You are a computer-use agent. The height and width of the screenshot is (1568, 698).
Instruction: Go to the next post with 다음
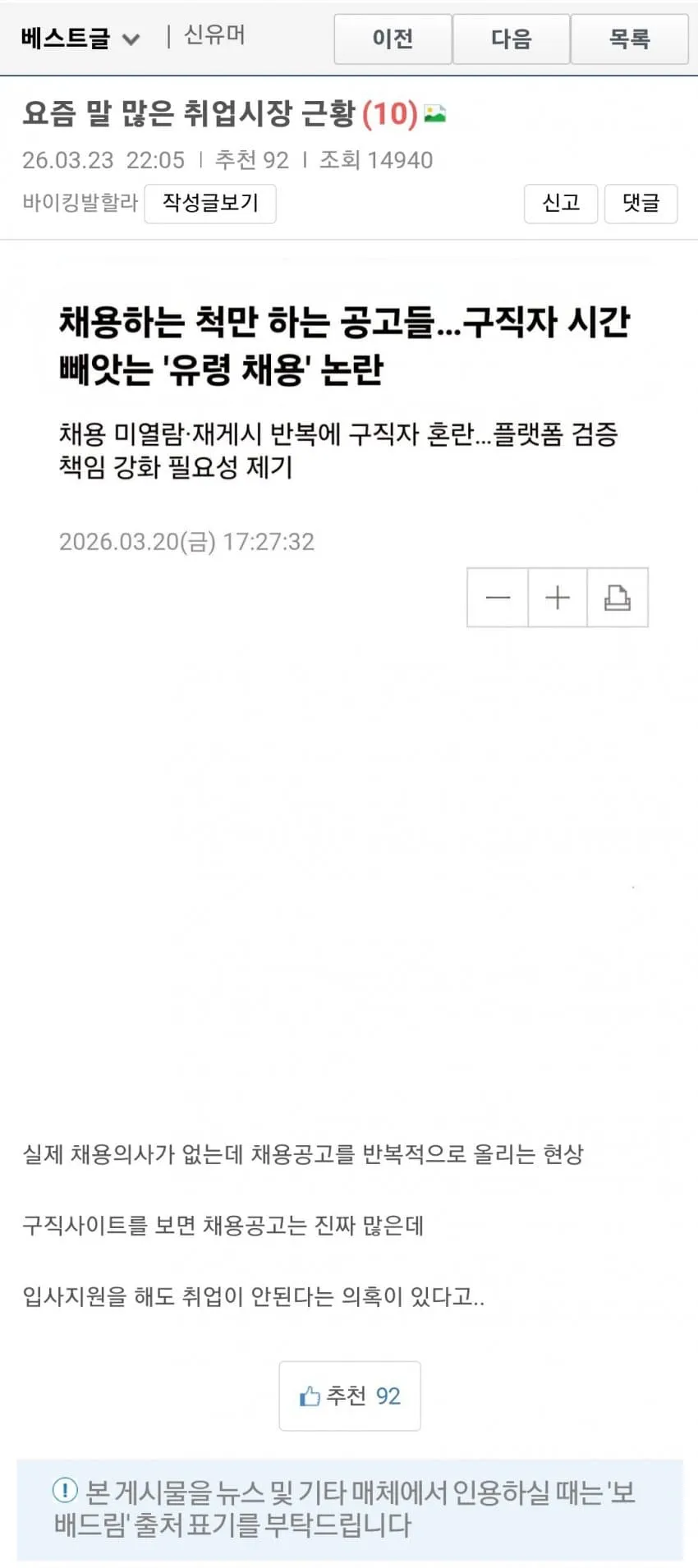coord(511,39)
